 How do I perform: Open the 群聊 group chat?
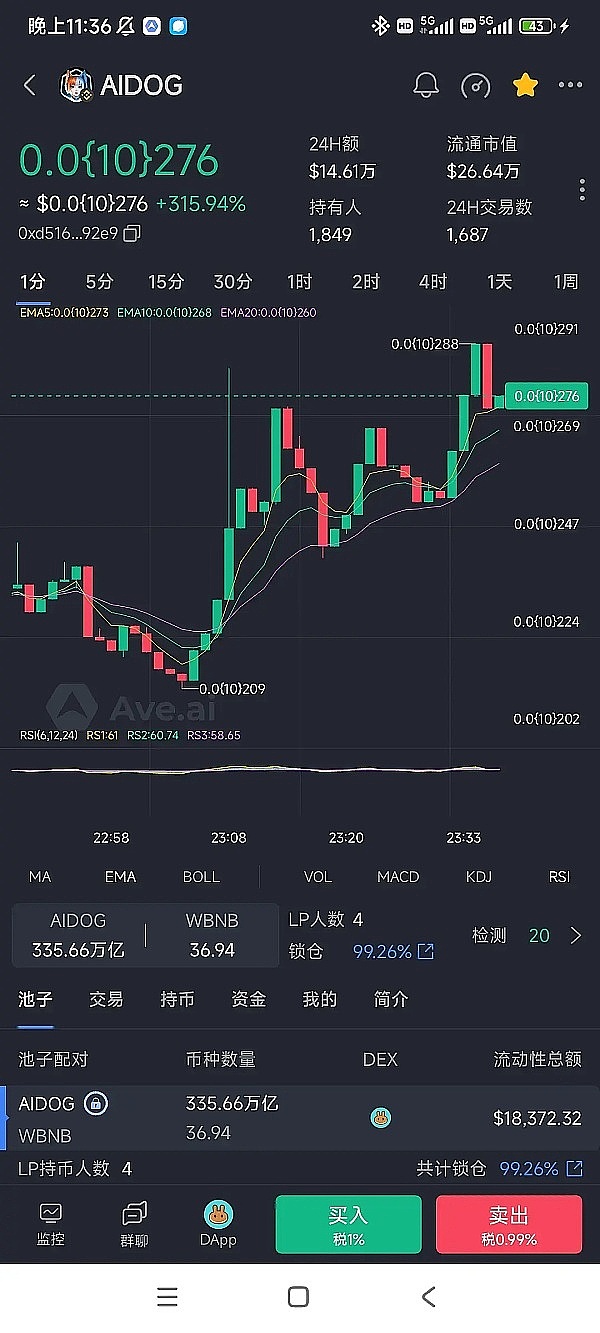(x=134, y=1224)
